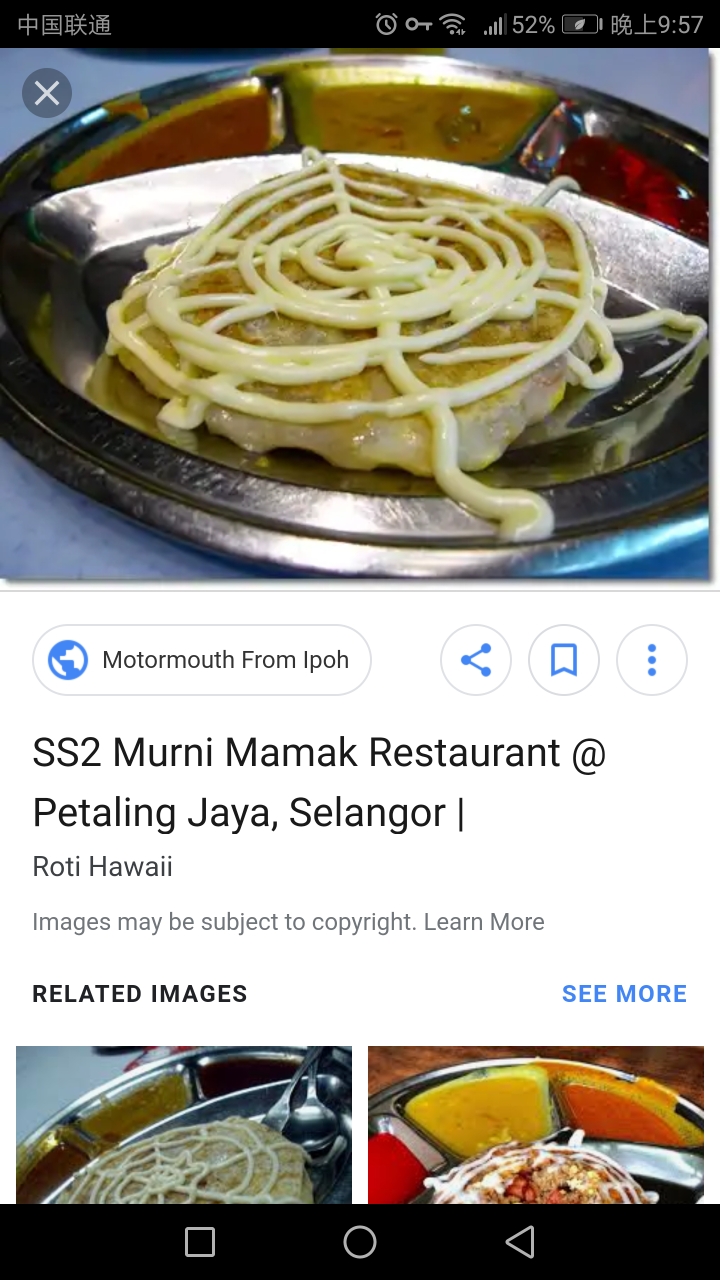Open the SS2 Murni Mamak Restaurant page
The image size is (720, 1280).
(318, 782)
